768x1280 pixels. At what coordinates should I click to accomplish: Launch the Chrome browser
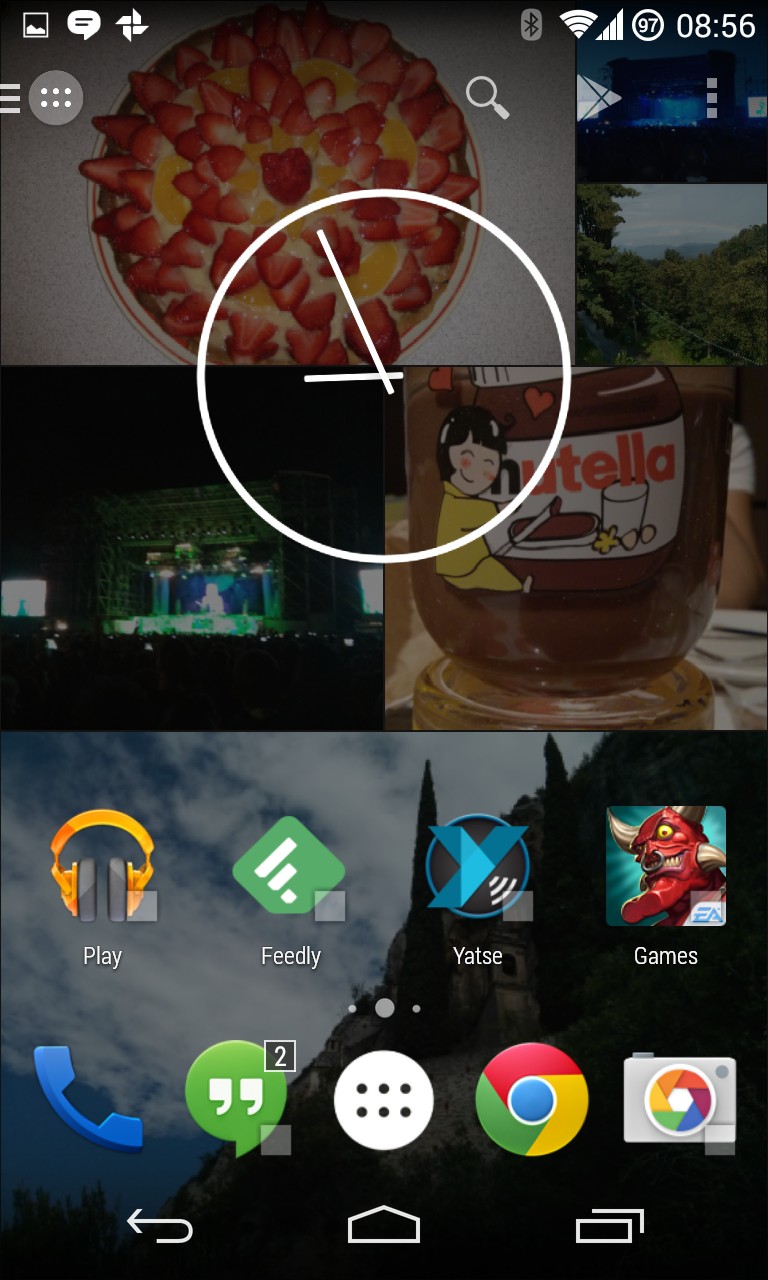tap(531, 1099)
